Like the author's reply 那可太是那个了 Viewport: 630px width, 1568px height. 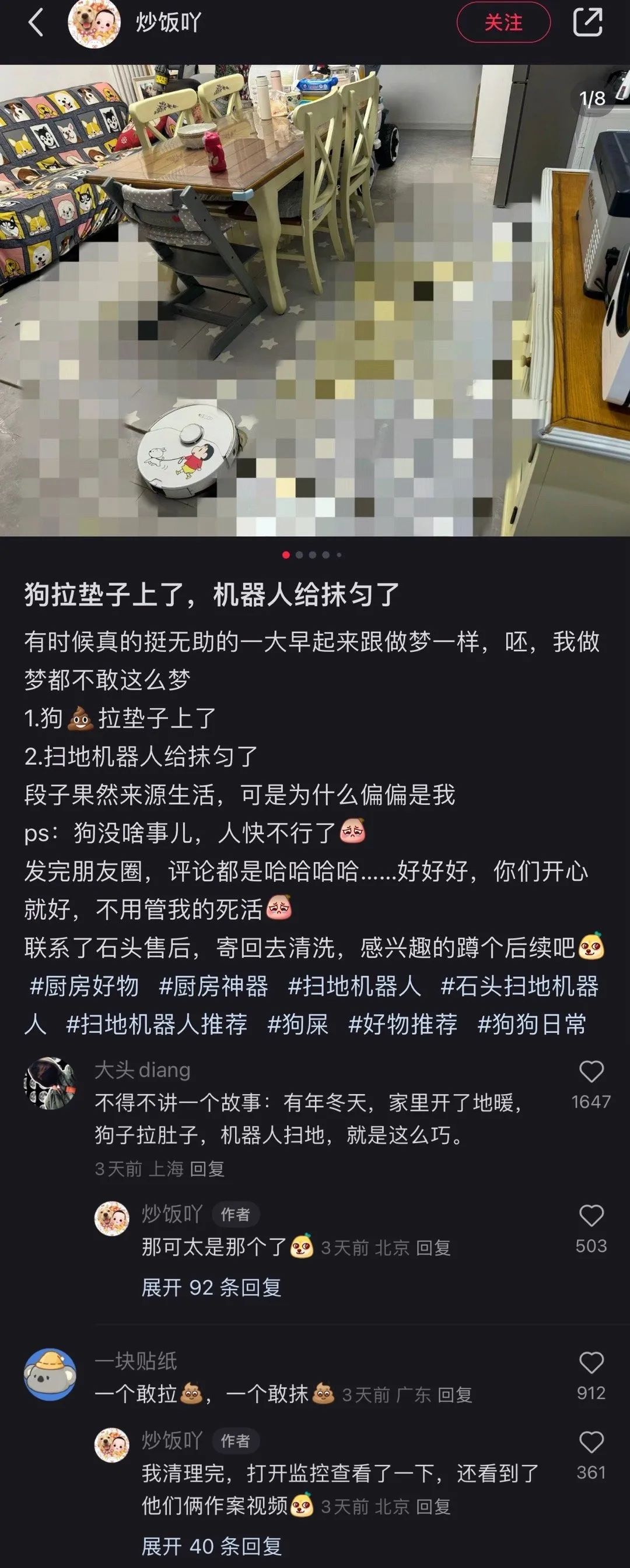click(590, 1216)
